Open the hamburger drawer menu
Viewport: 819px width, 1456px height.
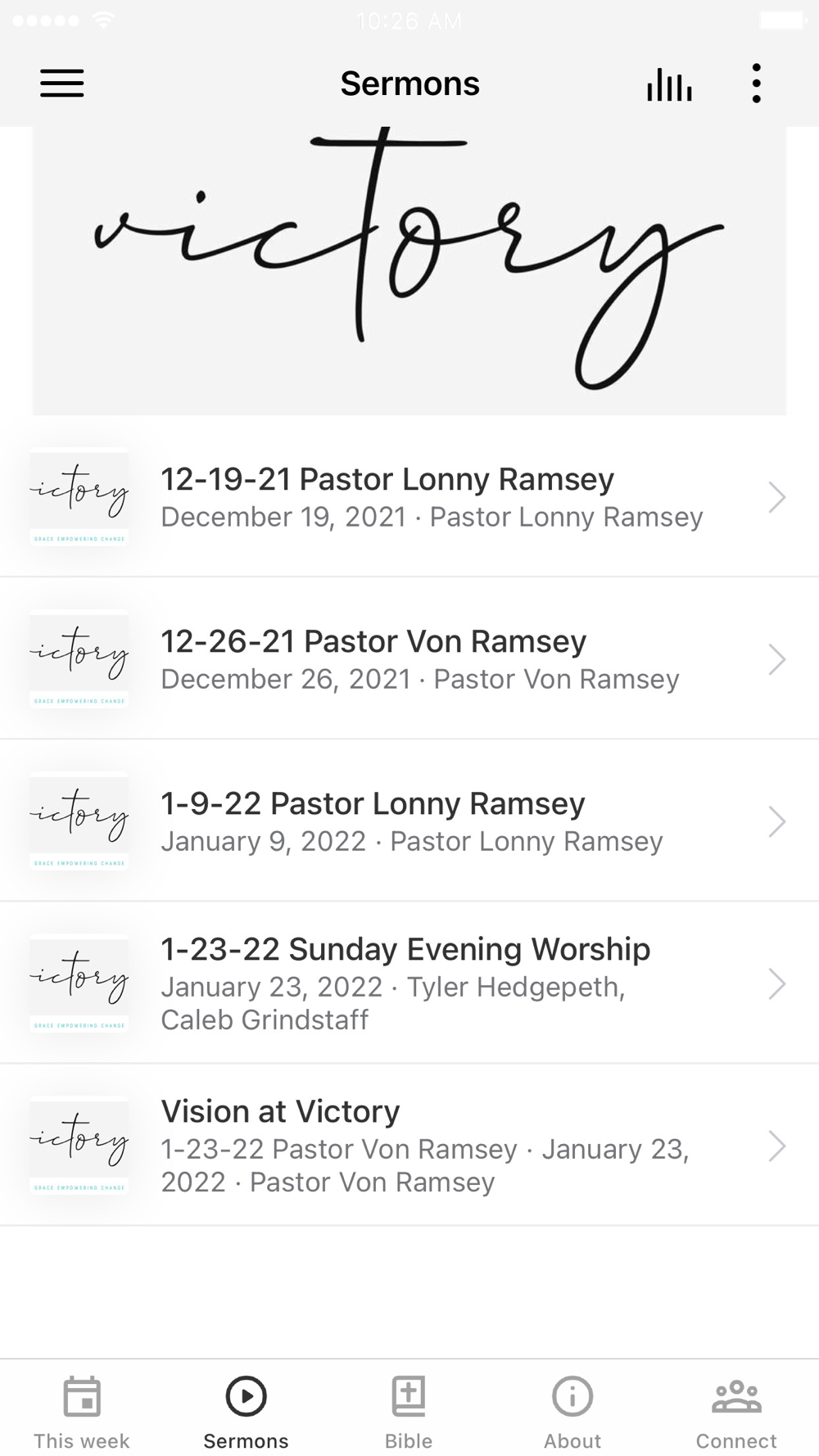[x=62, y=84]
